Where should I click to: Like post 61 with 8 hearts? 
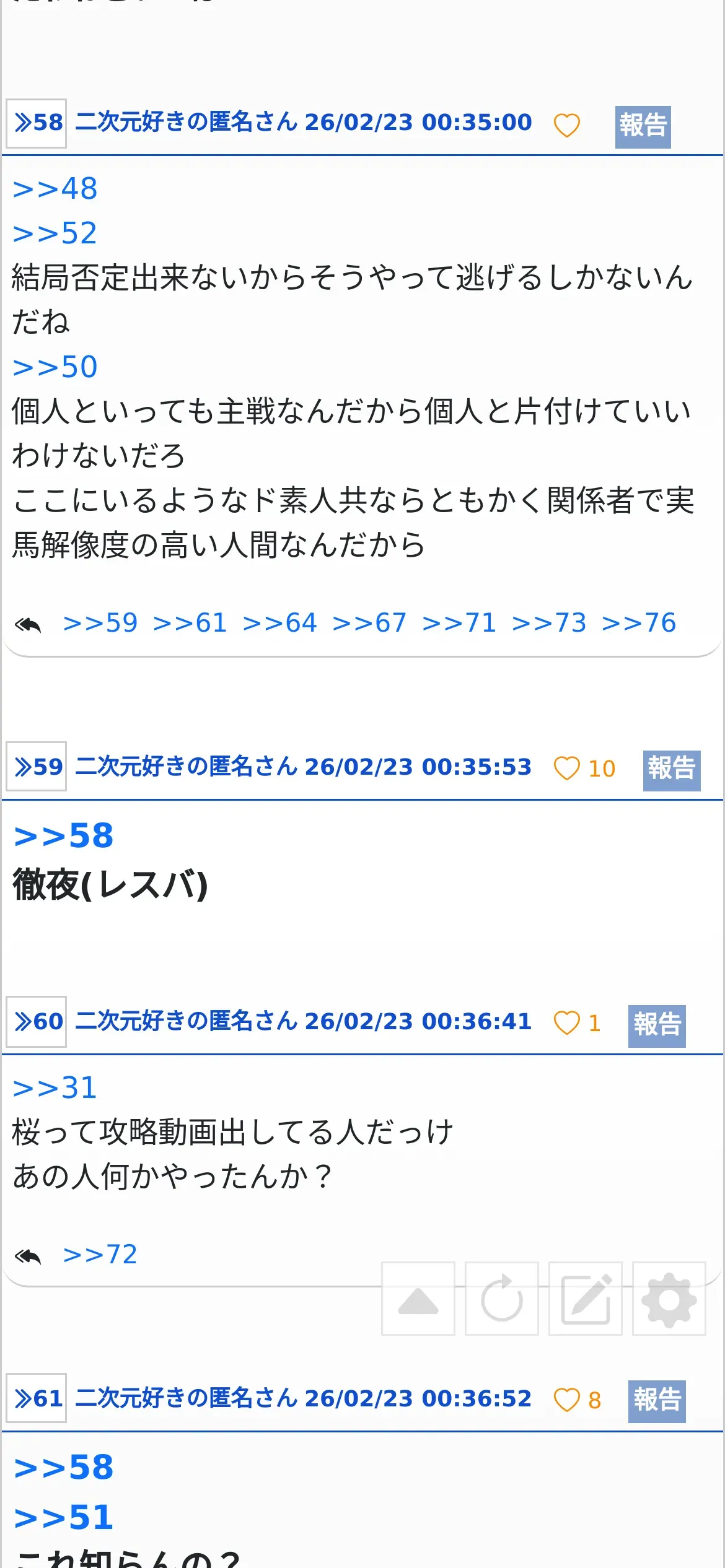(x=576, y=1400)
